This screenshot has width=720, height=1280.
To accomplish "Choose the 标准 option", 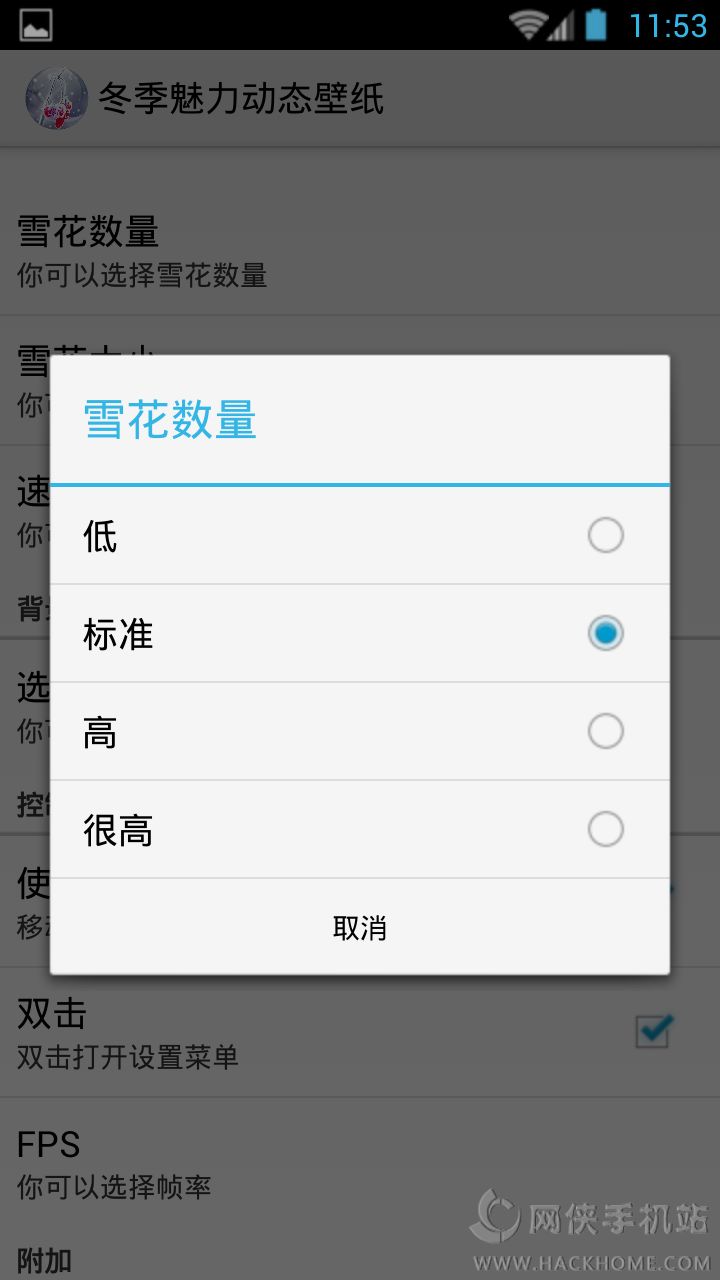I will (360, 634).
